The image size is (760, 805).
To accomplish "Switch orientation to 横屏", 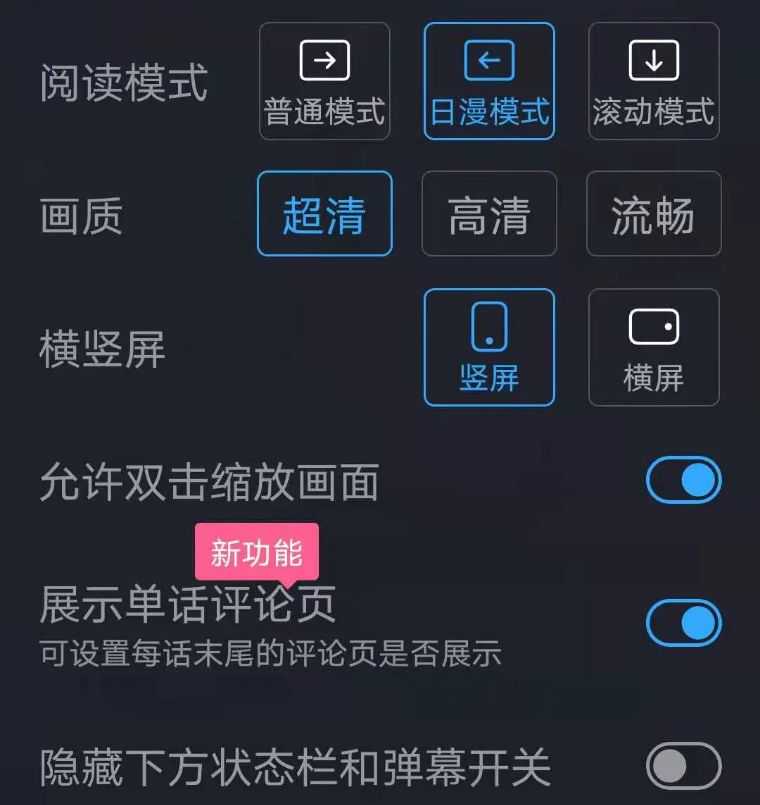I will pos(653,347).
